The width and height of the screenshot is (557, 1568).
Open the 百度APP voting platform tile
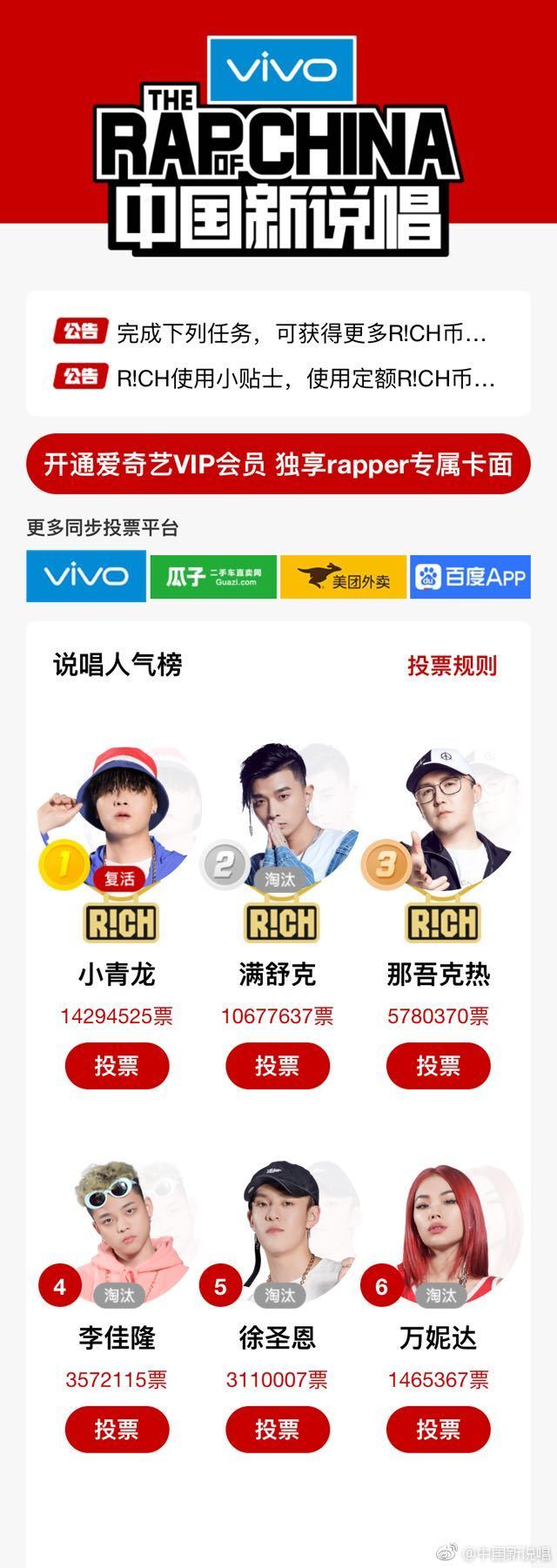(x=470, y=576)
